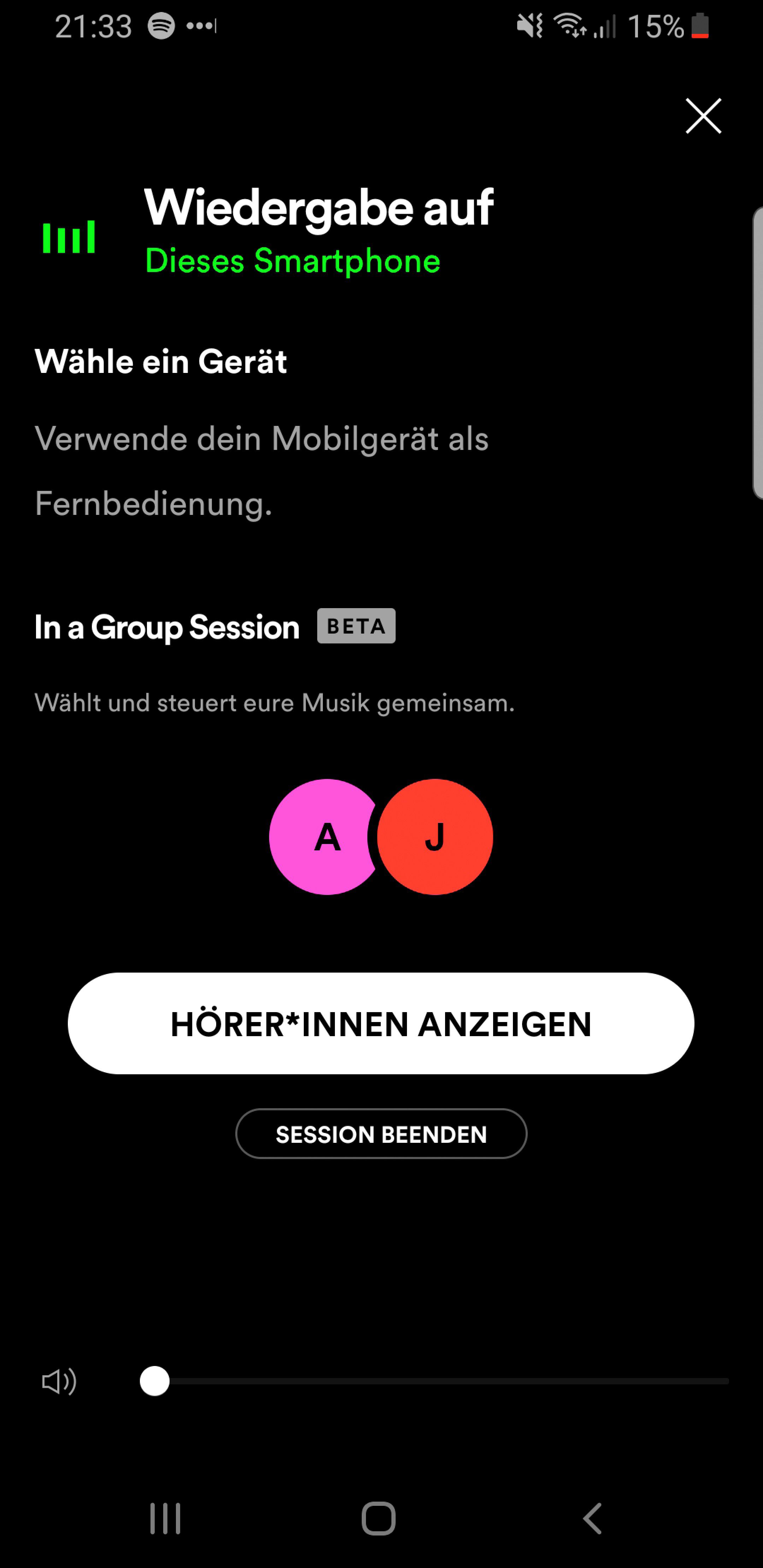Click the Spotify icon in the status bar
763x1568 pixels.
point(160,26)
